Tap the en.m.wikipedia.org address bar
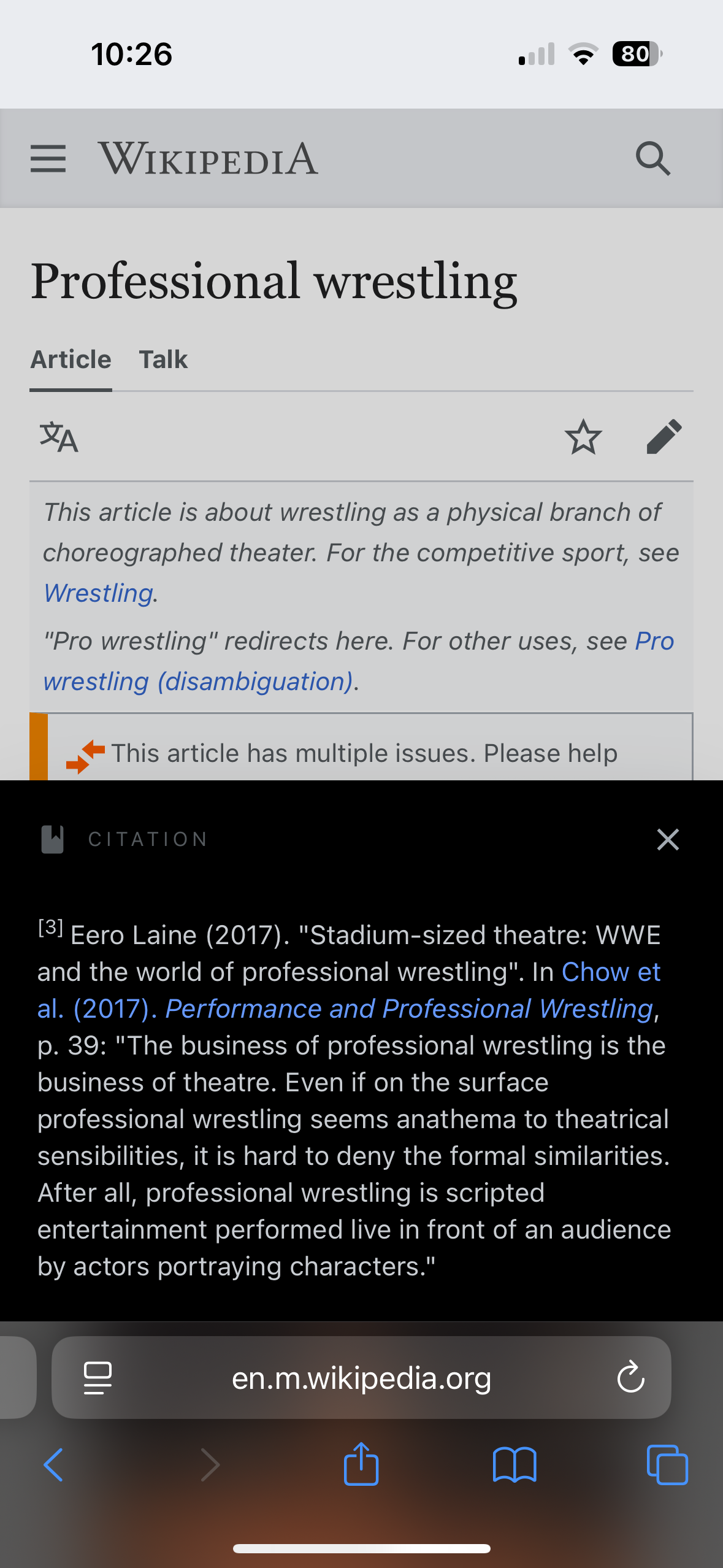The image size is (723, 1568). [361, 1378]
